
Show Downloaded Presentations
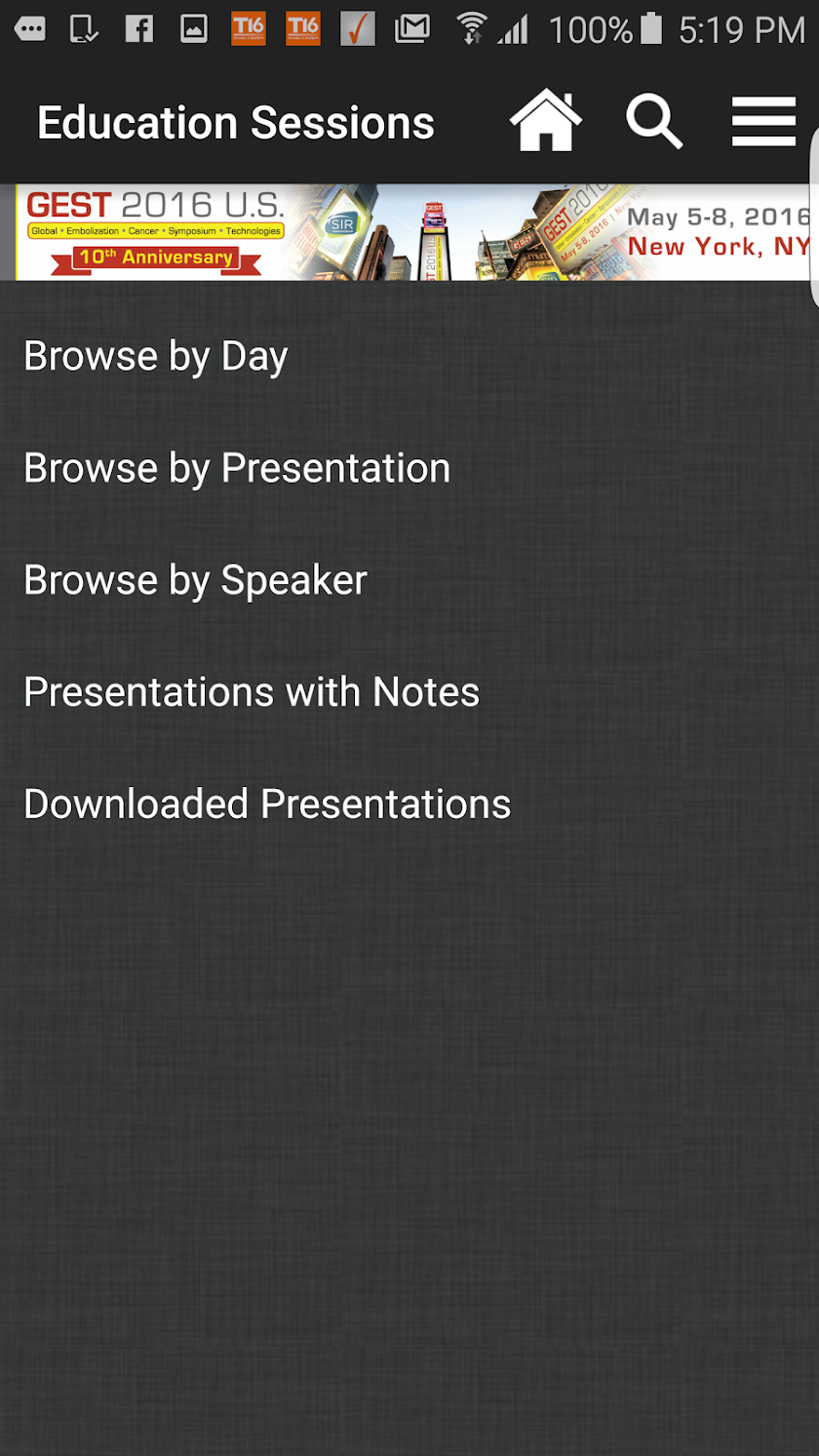coord(267,805)
